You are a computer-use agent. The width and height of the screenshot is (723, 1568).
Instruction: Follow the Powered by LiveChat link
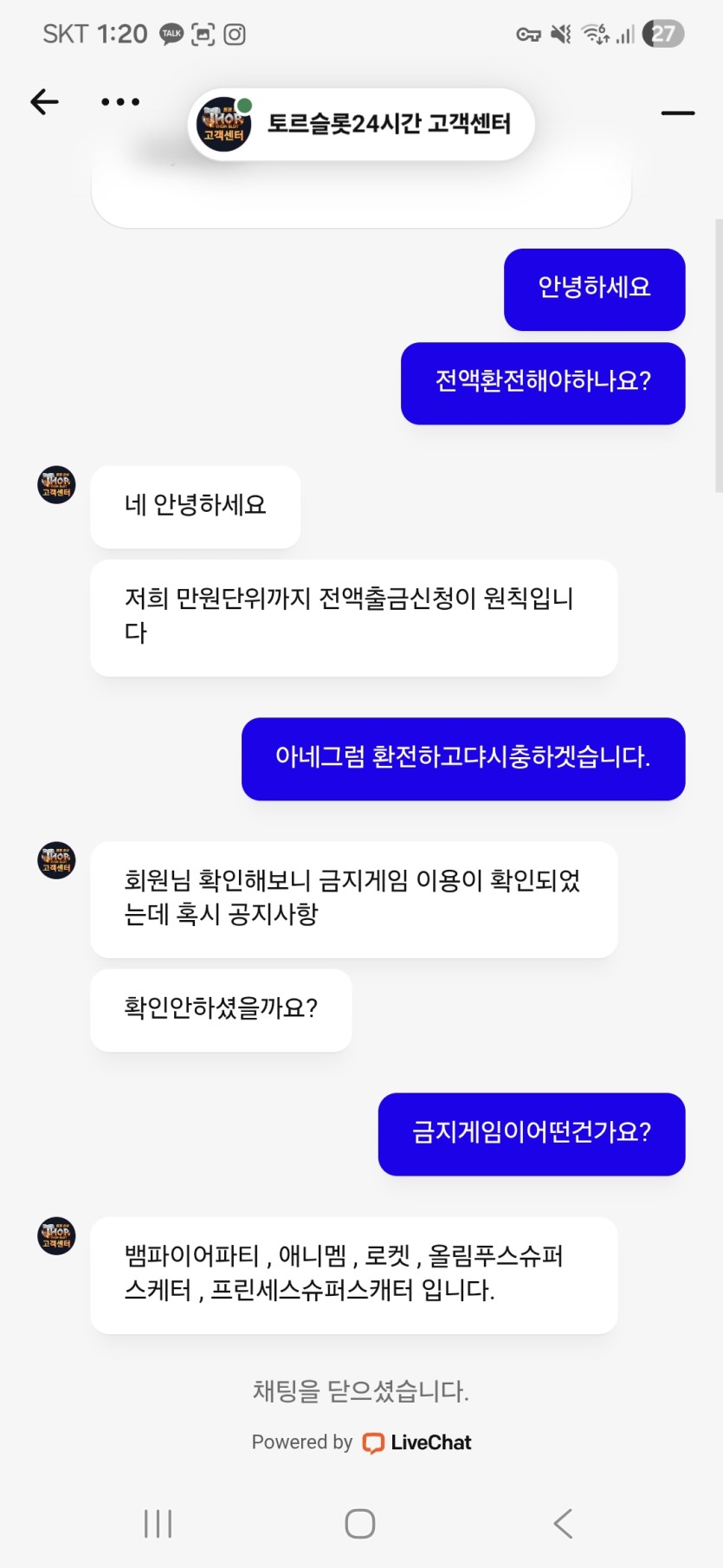361,1442
